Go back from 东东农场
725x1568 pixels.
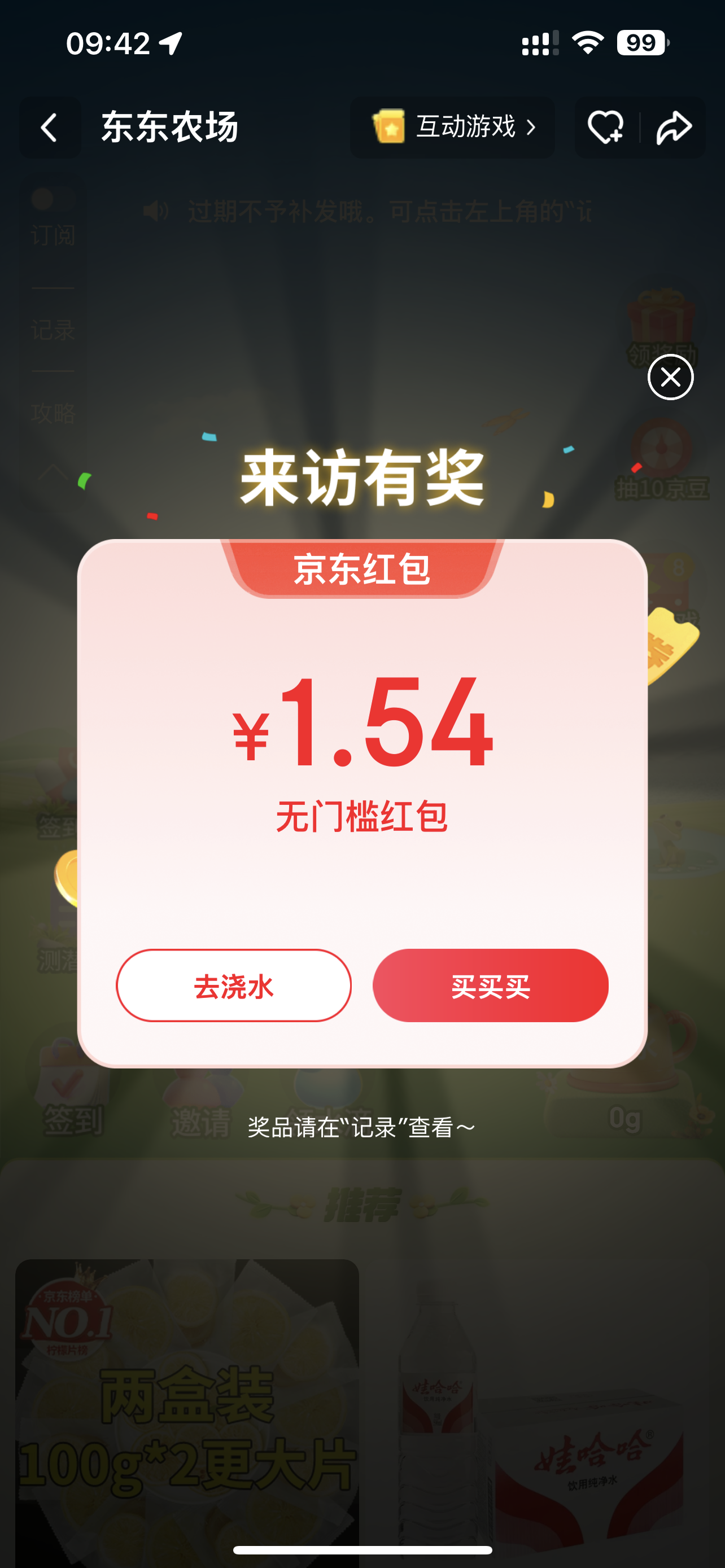pyautogui.click(x=50, y=127)
